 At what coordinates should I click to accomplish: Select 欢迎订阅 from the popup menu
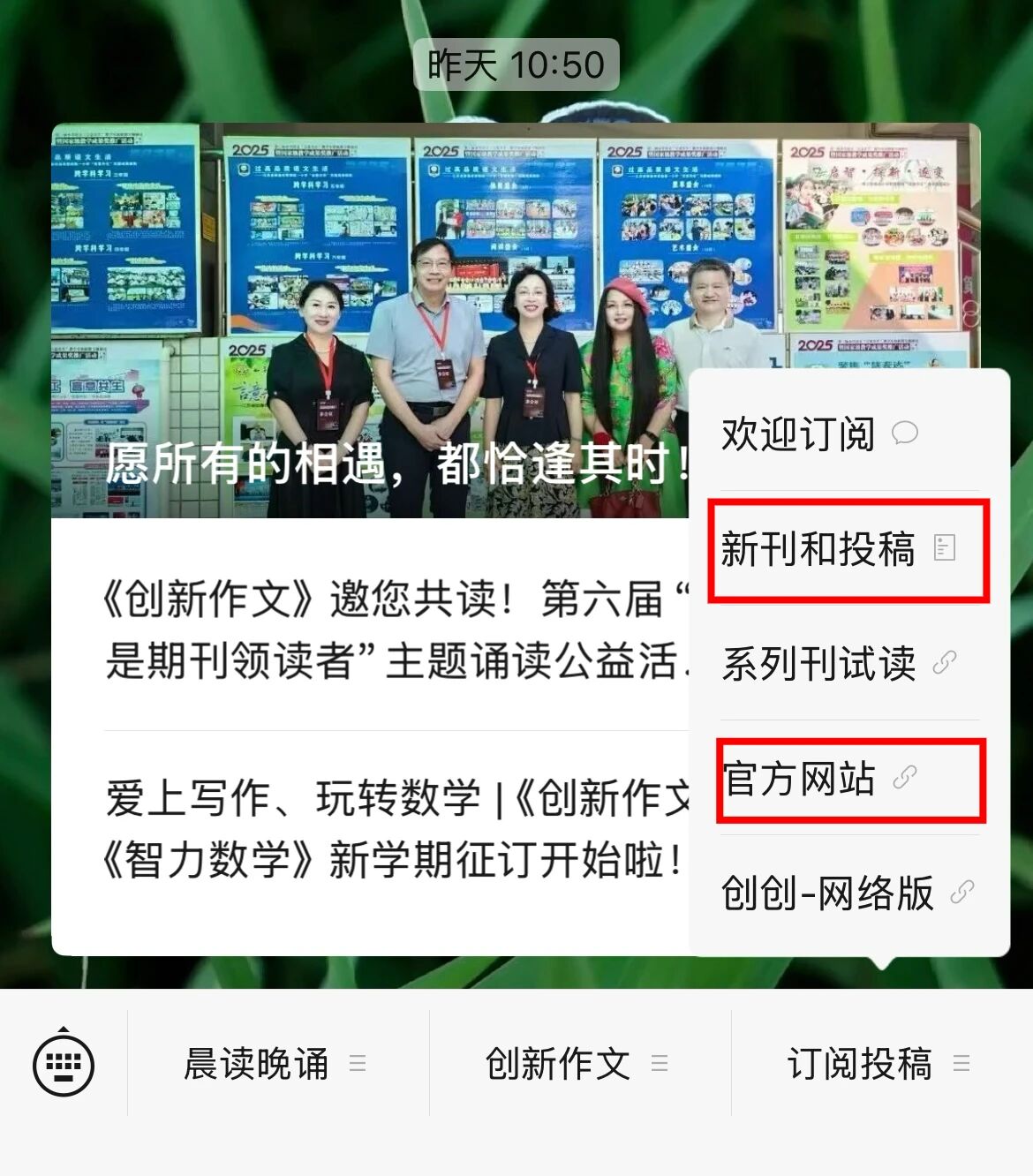[818, 433]
